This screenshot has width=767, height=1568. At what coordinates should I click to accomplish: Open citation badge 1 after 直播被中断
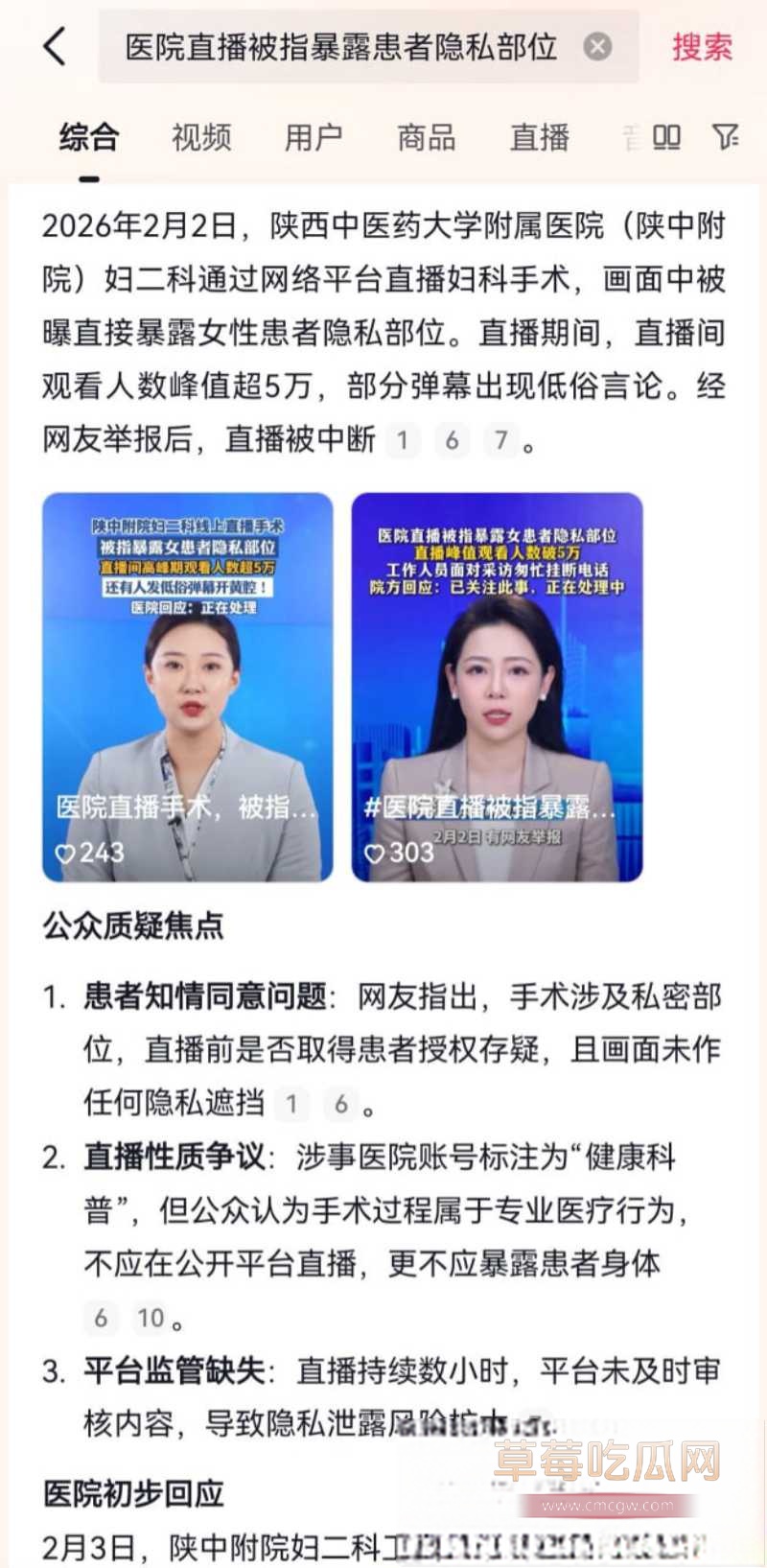pyautogui.click(x=404, y=440)
